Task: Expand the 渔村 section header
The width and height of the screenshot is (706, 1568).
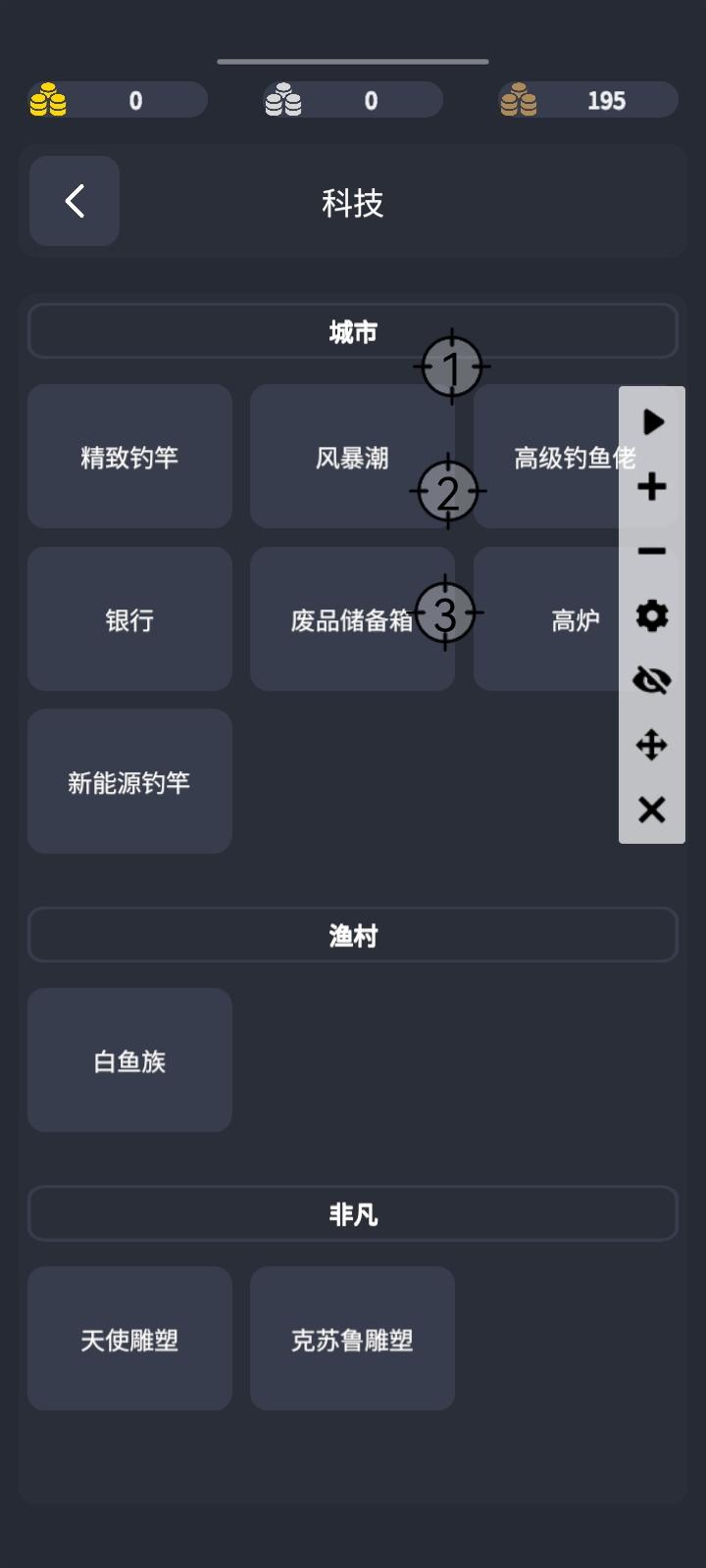Action: click(x=352, y=934)
